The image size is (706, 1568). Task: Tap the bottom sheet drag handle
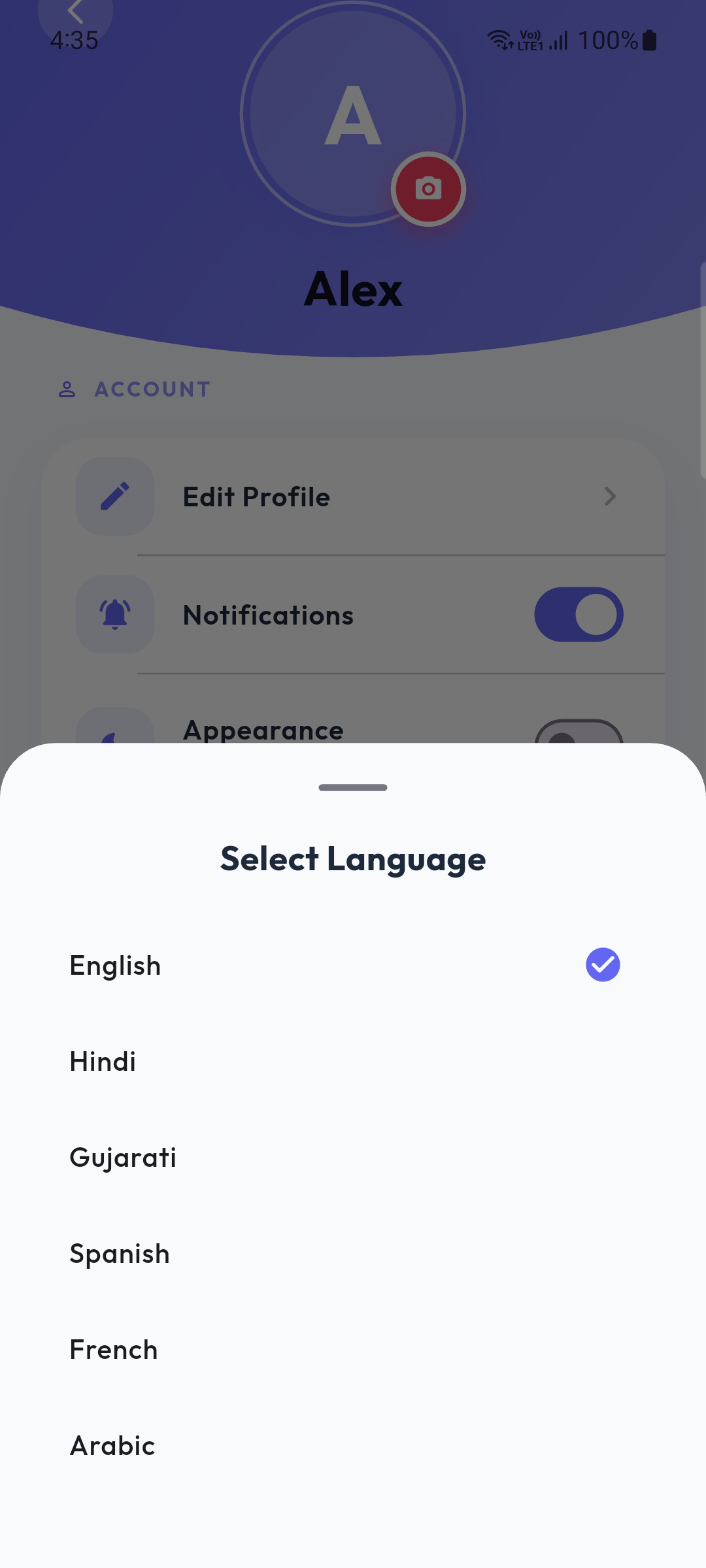click(x=353, y=788)
